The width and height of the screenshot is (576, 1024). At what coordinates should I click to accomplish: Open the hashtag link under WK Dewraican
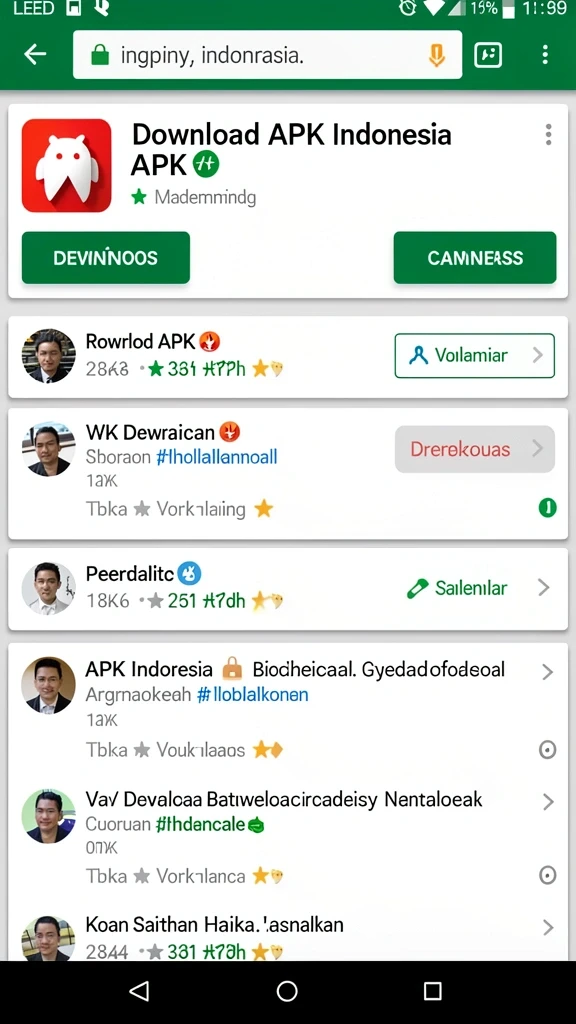[x=217, y=456]
